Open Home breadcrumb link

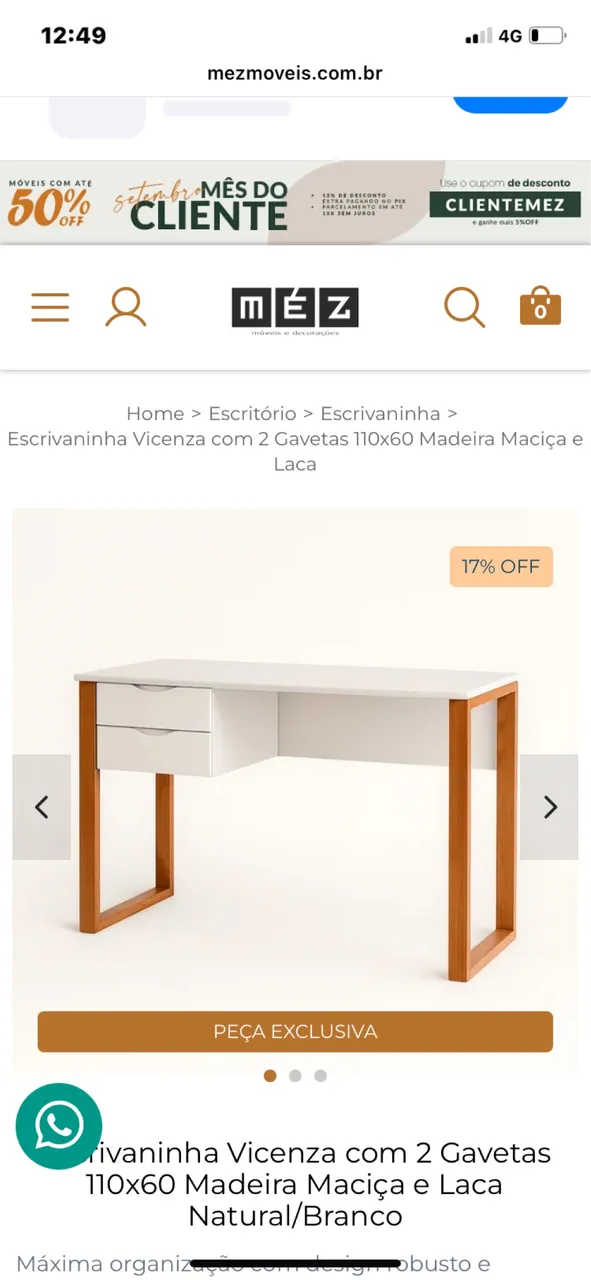(x=155, y=413)
